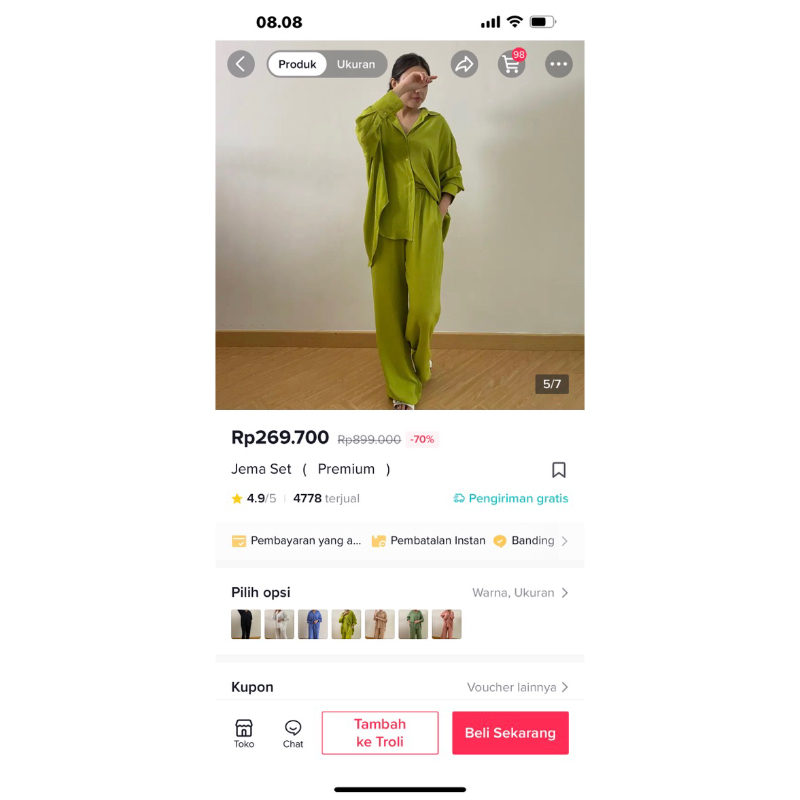Choose the black color variant thumbnail
800x800 pixels.
(246, 624)
